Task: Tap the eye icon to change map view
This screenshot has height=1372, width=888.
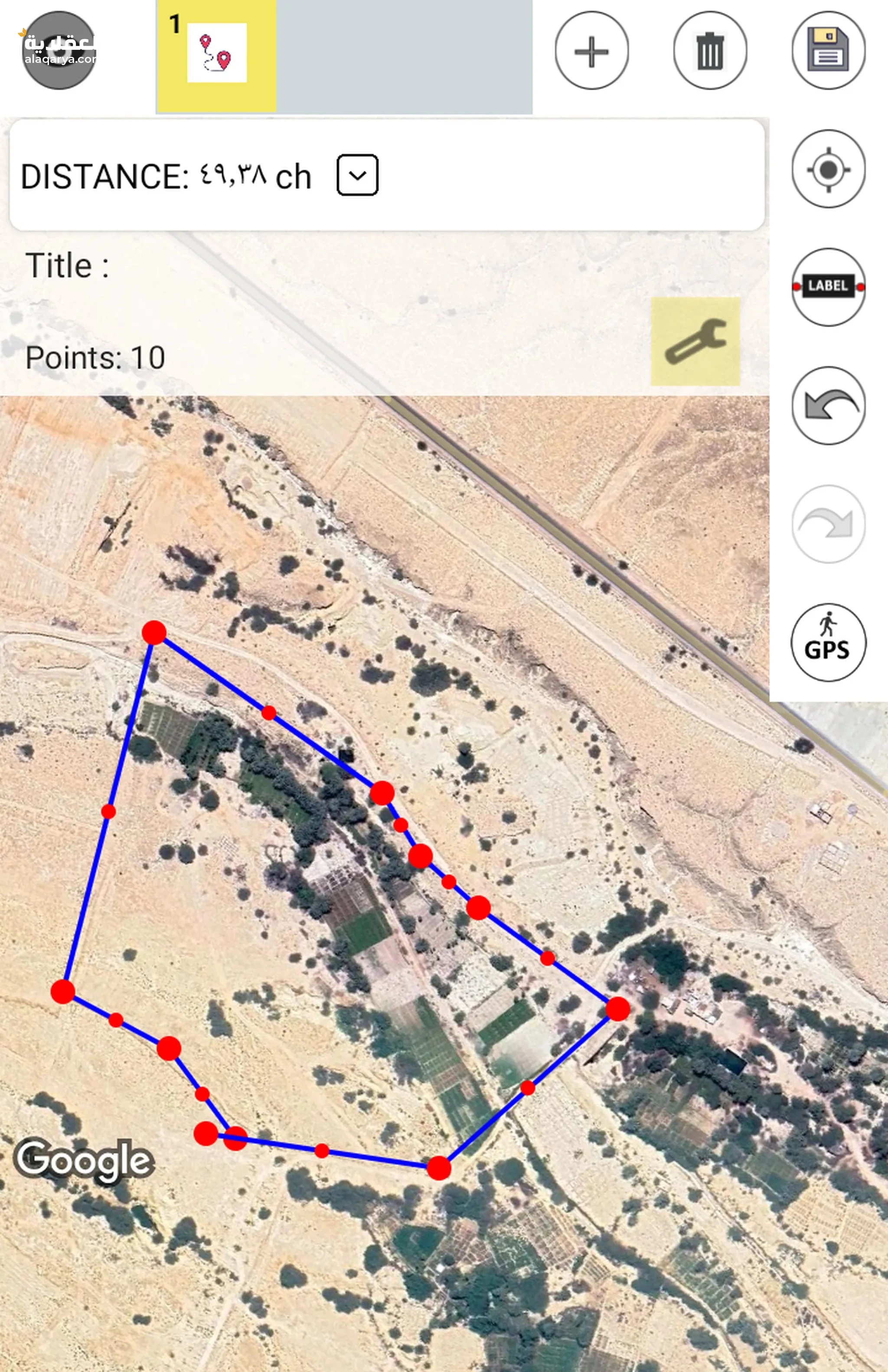Action: pyautogui.click(x=58, y=51)
